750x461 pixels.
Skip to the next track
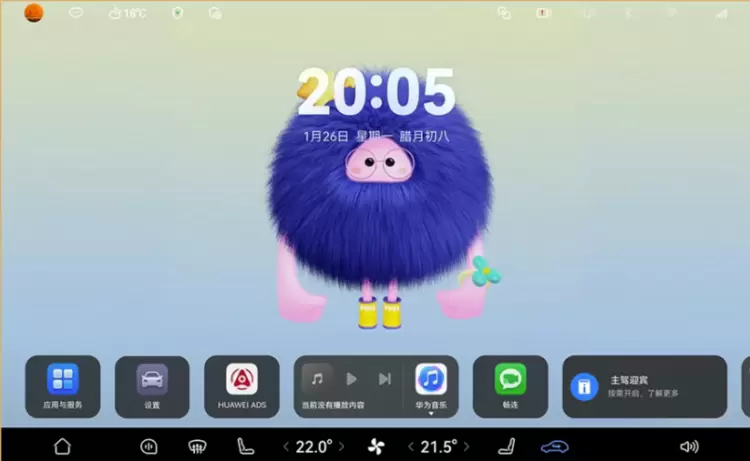click(384, 379)
